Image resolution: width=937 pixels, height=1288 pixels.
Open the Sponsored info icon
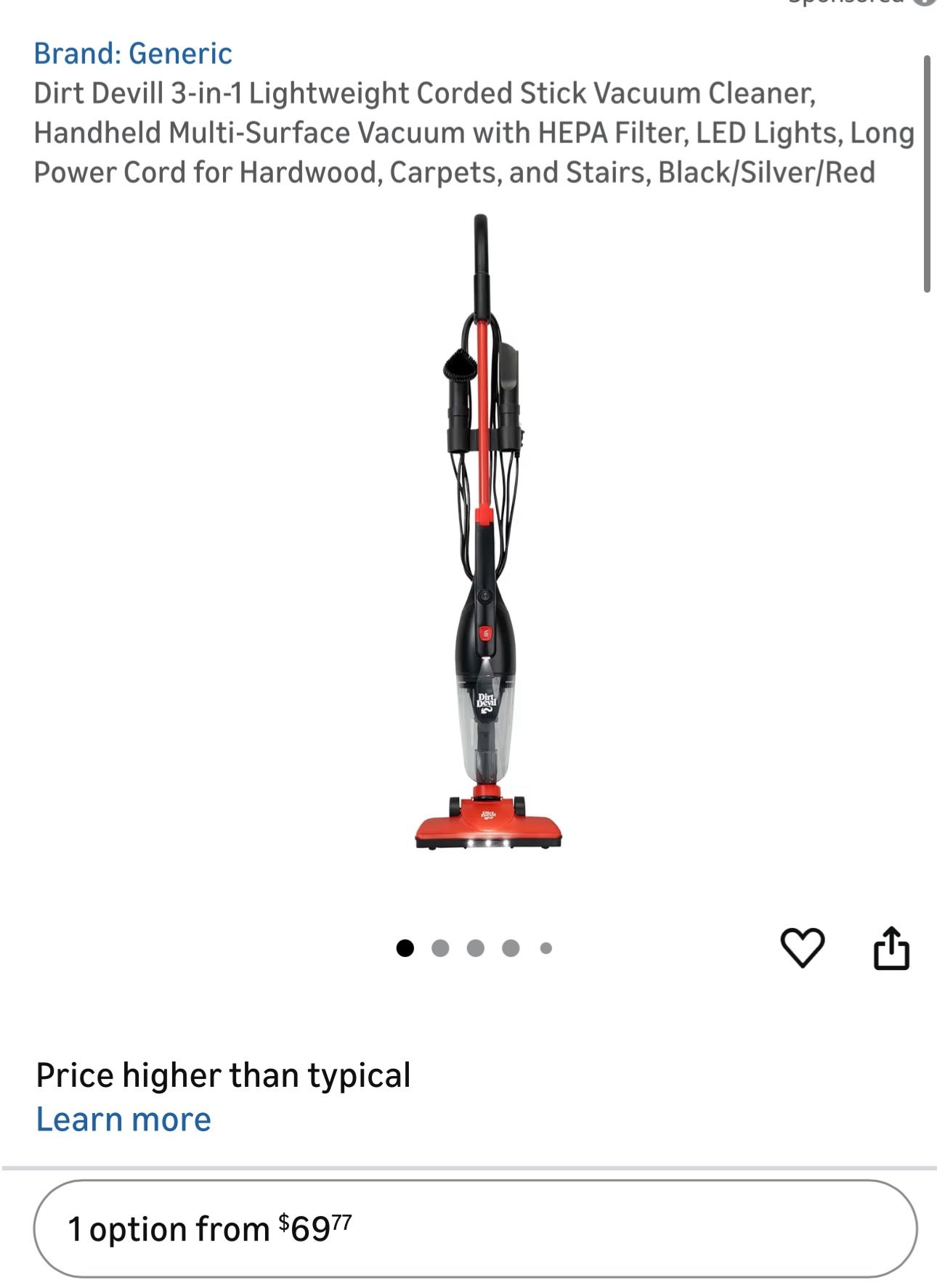(x=926, y=2)
